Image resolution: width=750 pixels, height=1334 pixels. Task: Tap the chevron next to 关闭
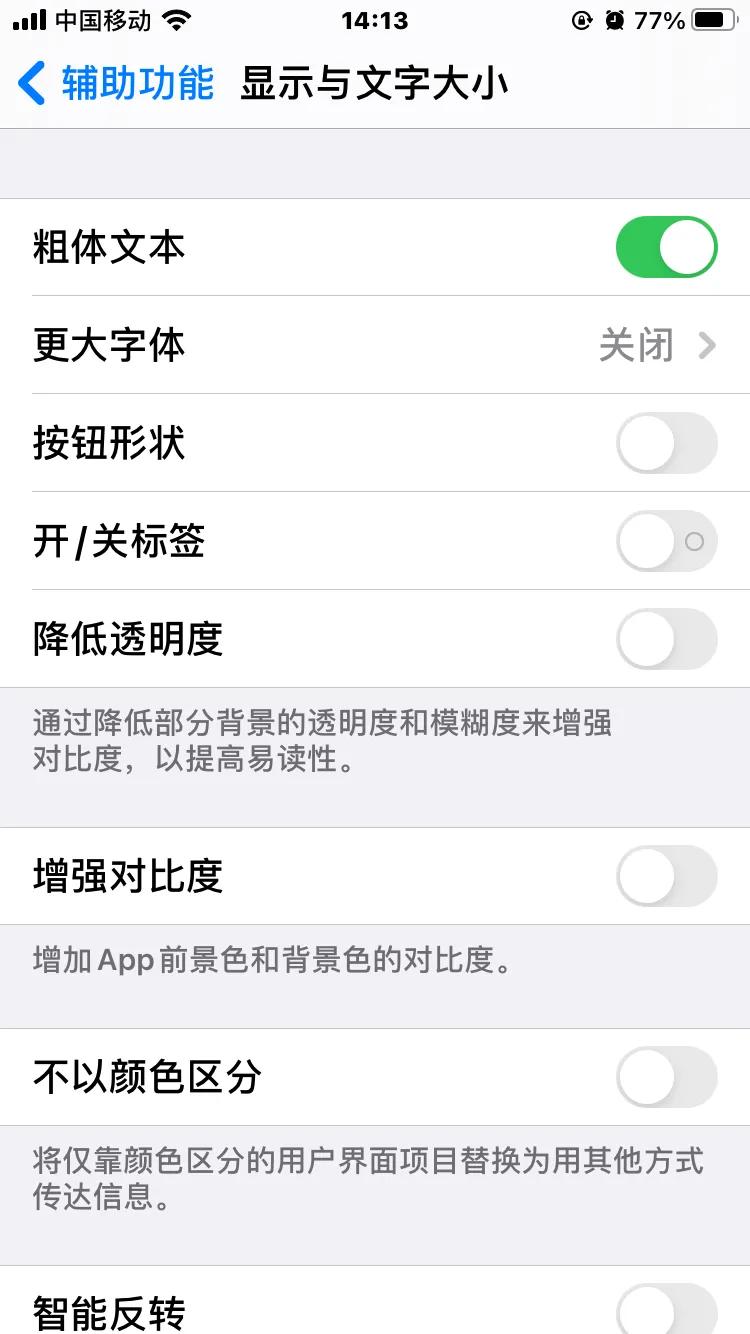point(706,345)
